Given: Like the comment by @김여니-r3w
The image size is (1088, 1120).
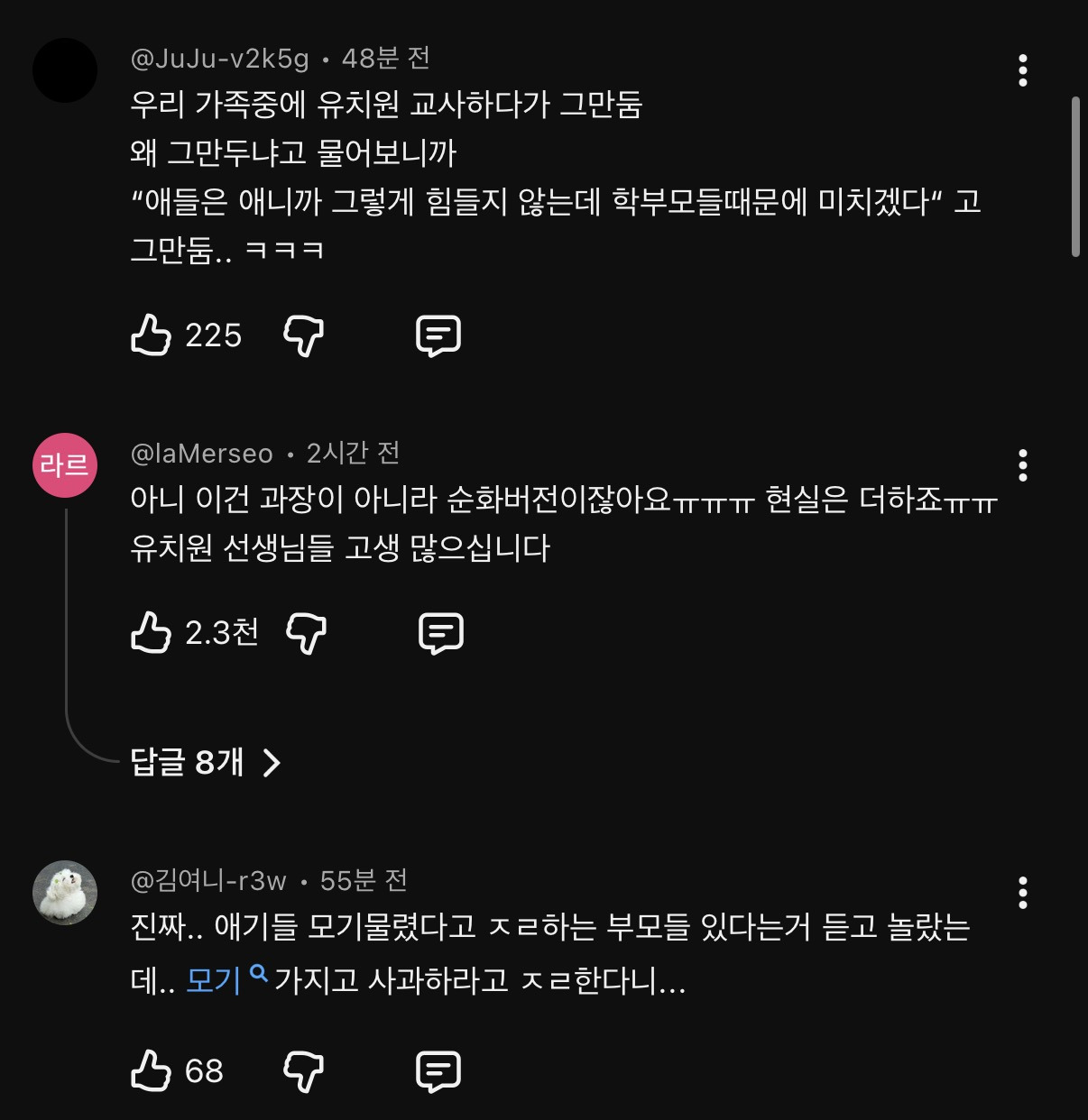Looking at the screenshot, I should [151, 1071].
